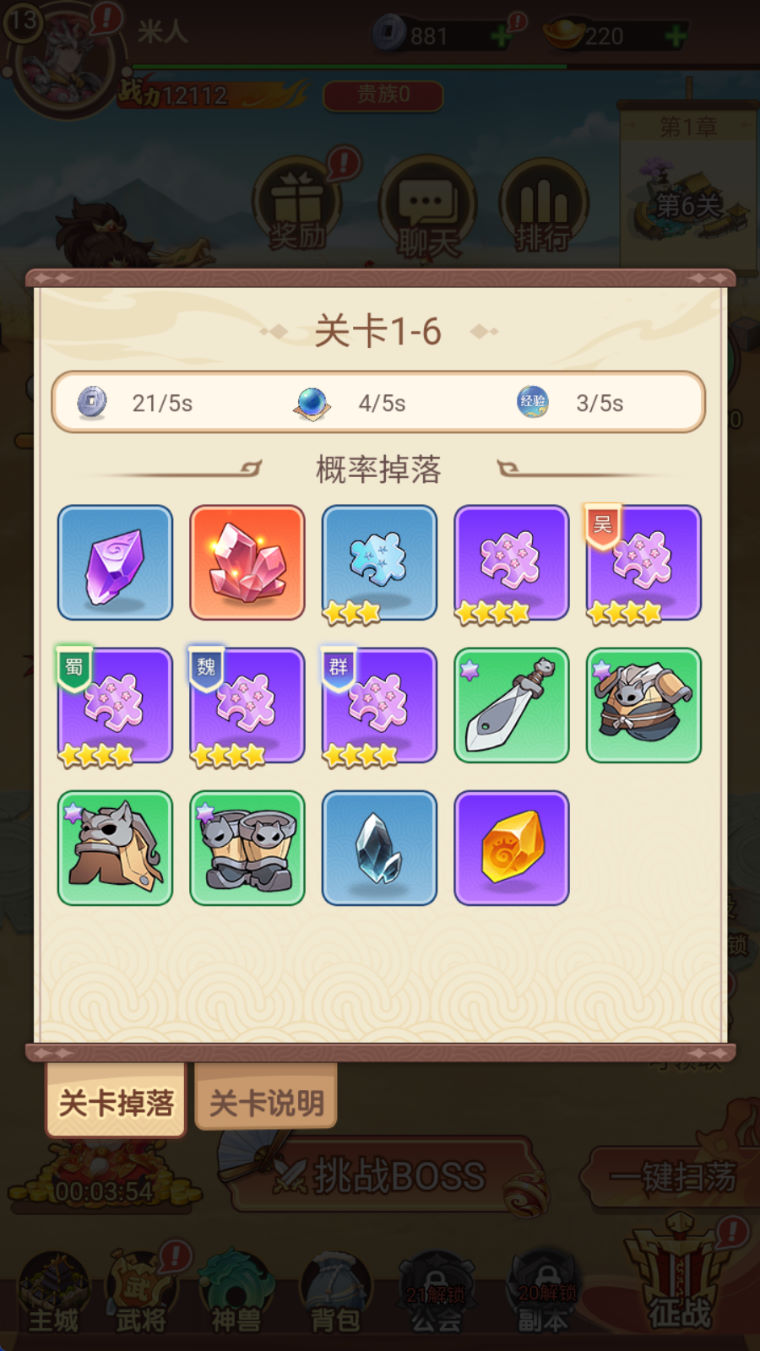This screenshot has height=1351, width=760.
Task: Go to the 主城 main city
Action: 53,1295
